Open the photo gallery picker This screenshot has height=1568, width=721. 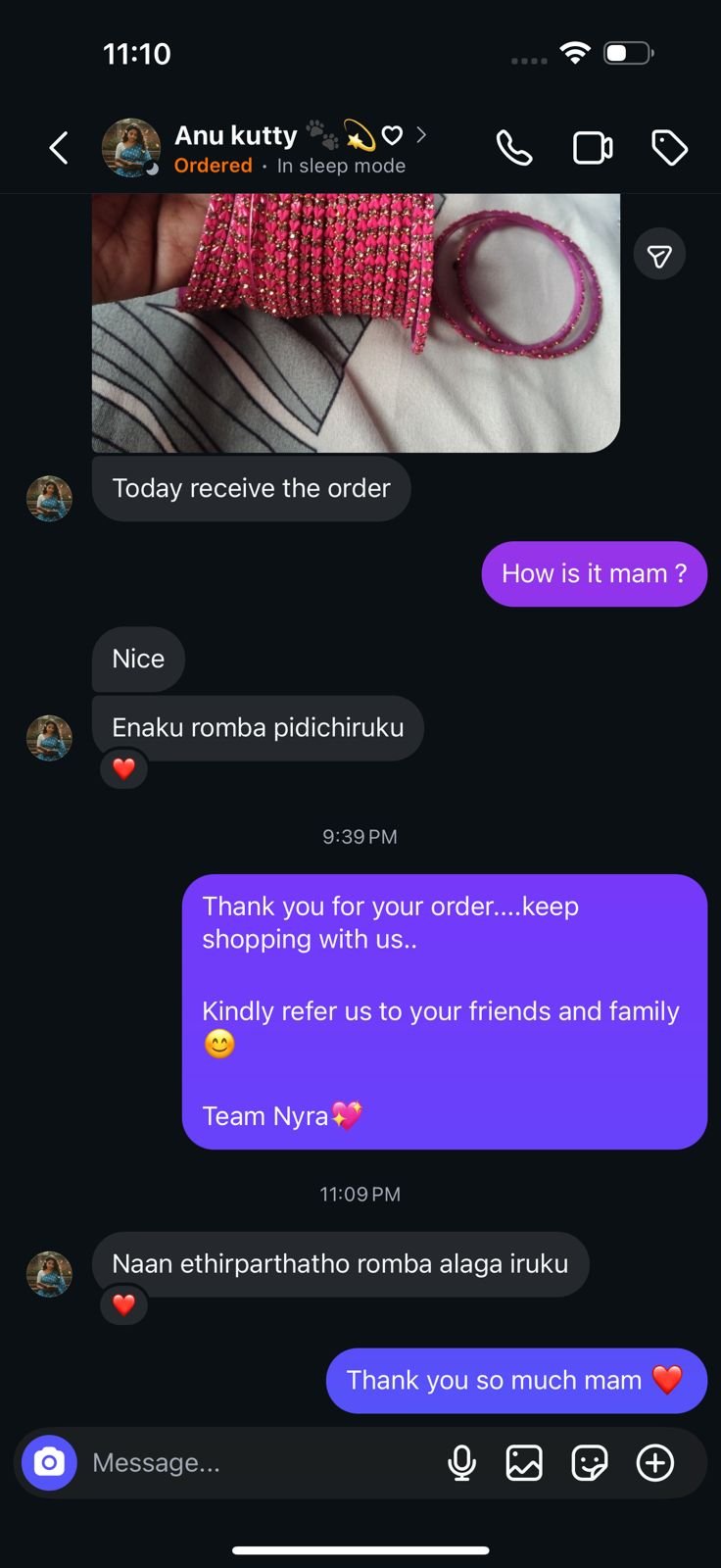(x=524, y=1463)
